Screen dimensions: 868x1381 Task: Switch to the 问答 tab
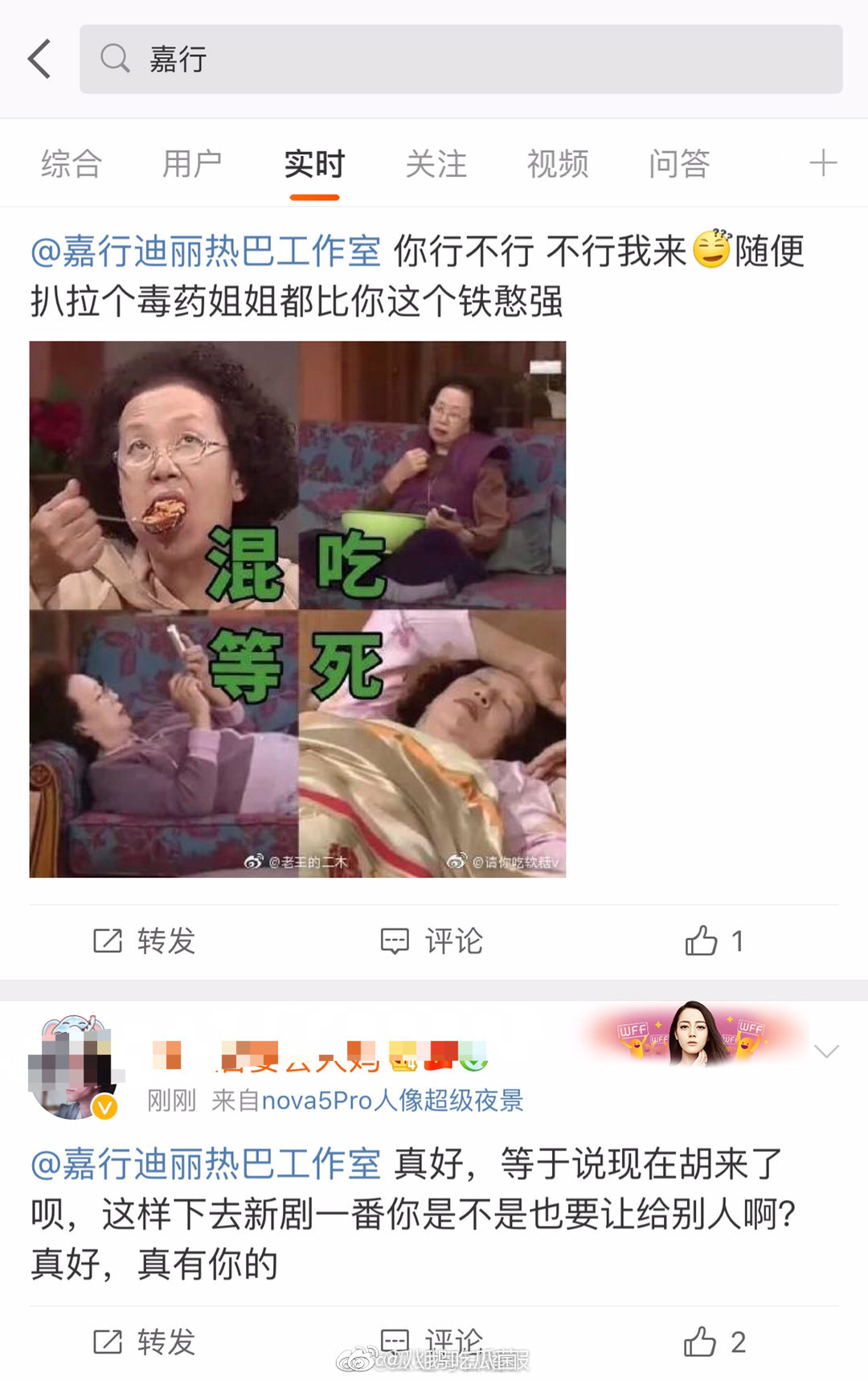679,164
